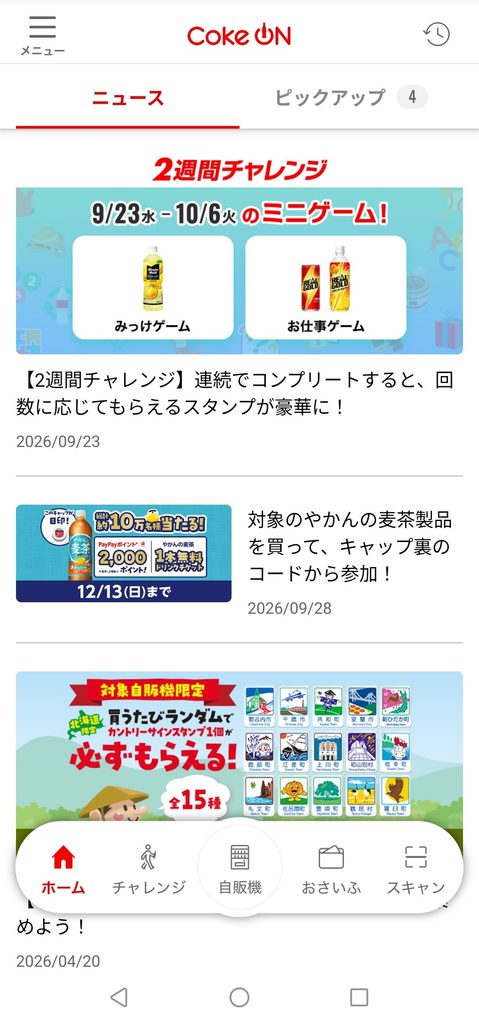Open the 自販機 vending machine button
Screen dimensions: 479x1024
[239, 868]
